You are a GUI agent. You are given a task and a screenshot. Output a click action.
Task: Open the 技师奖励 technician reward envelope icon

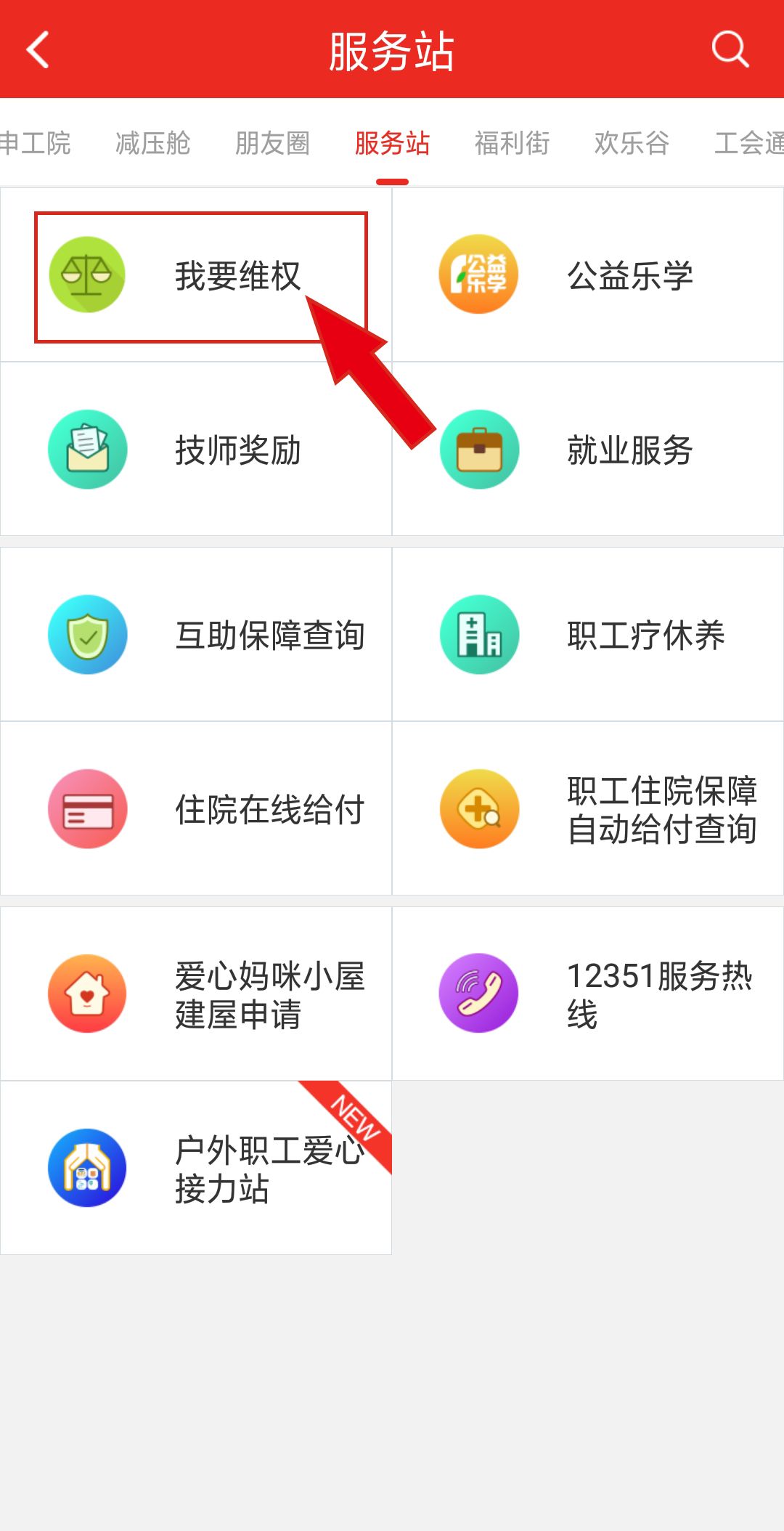(87, 449)
